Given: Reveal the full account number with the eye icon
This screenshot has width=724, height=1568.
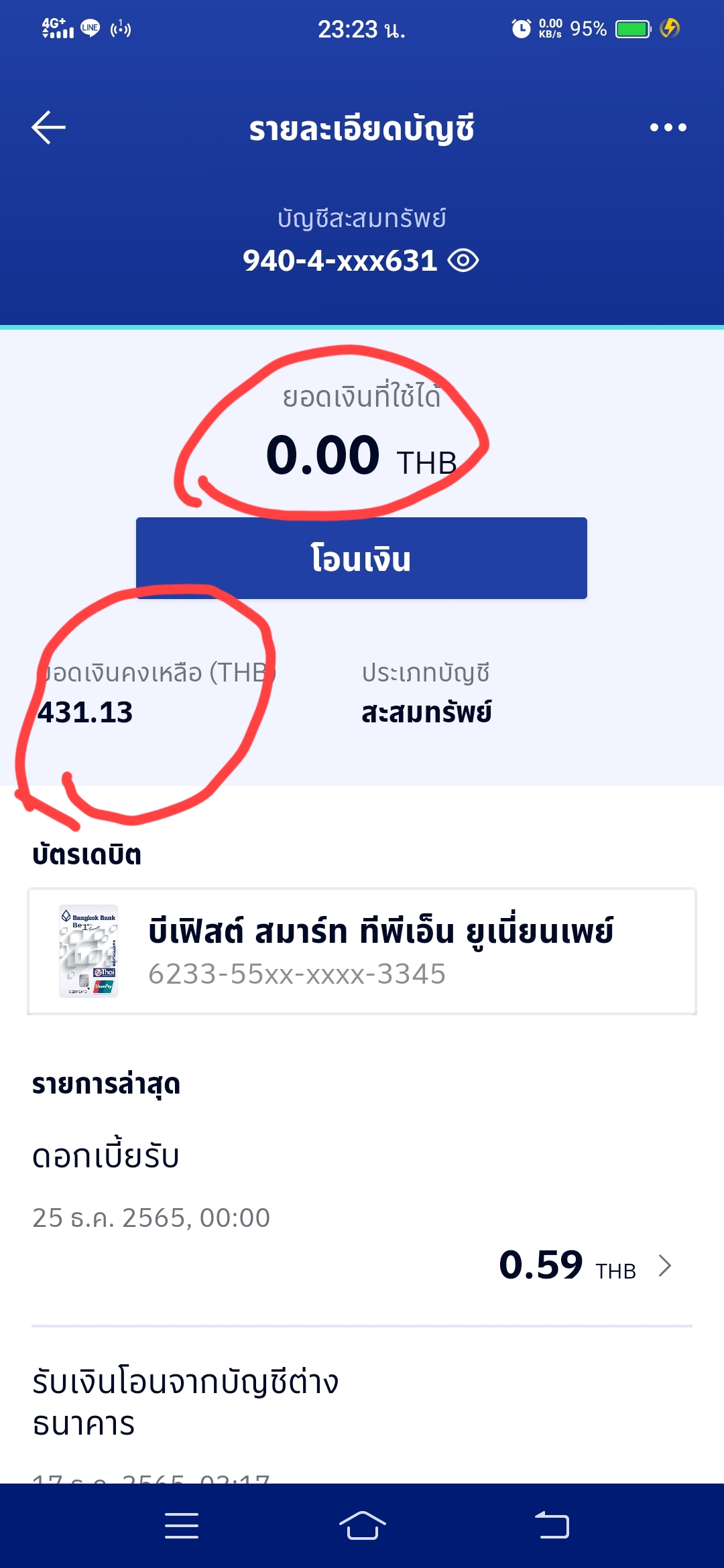Looking at the screenshot, I should [463, 261].
